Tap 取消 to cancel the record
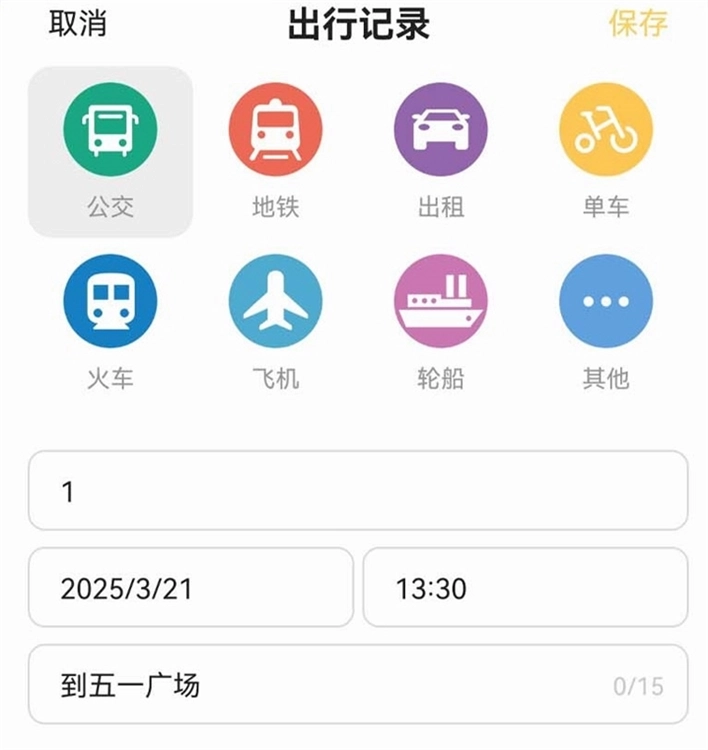Viewport: 708px width, 750px height. [x=77, y=24]
